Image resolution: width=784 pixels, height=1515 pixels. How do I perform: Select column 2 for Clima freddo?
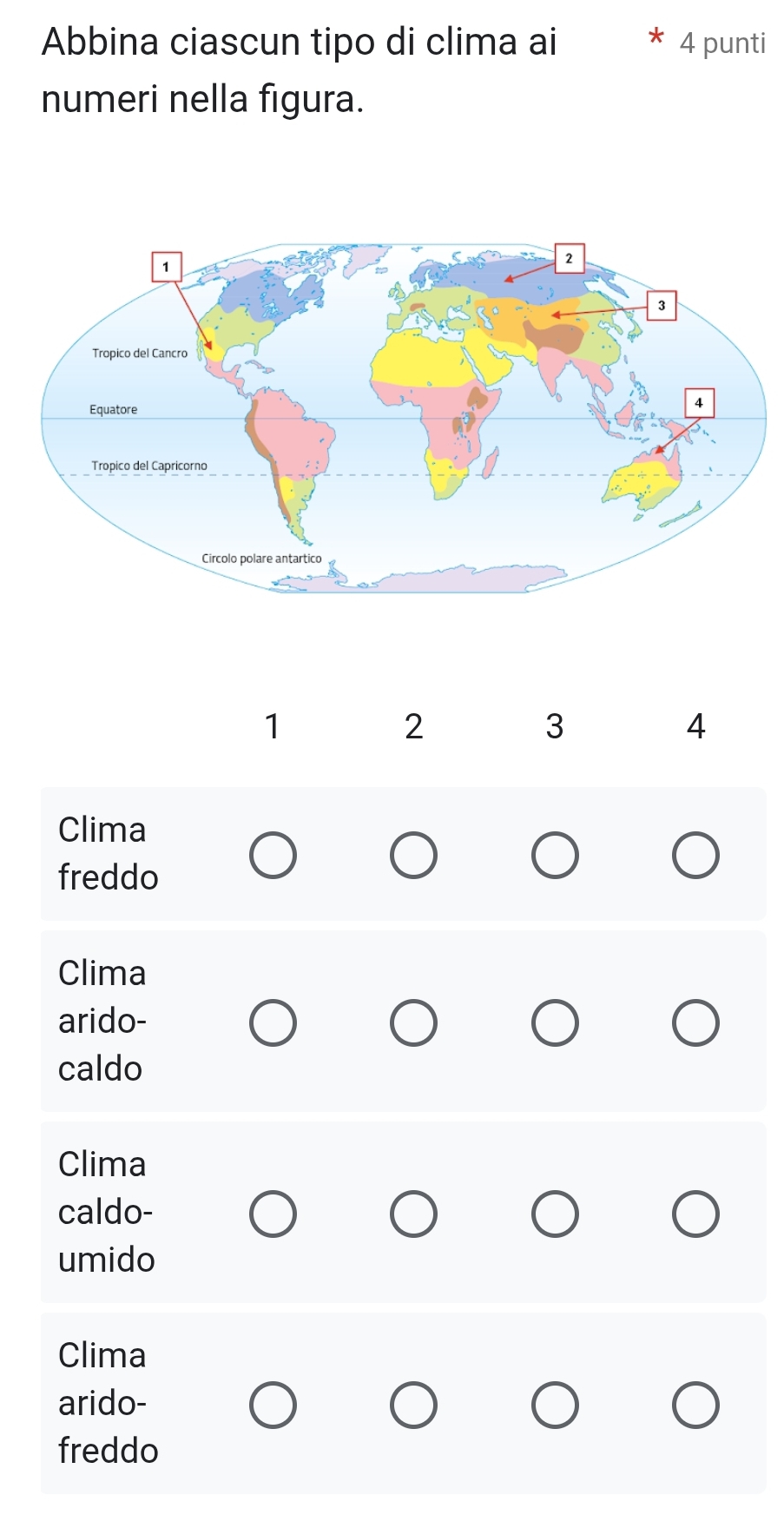tap(413, 855)
